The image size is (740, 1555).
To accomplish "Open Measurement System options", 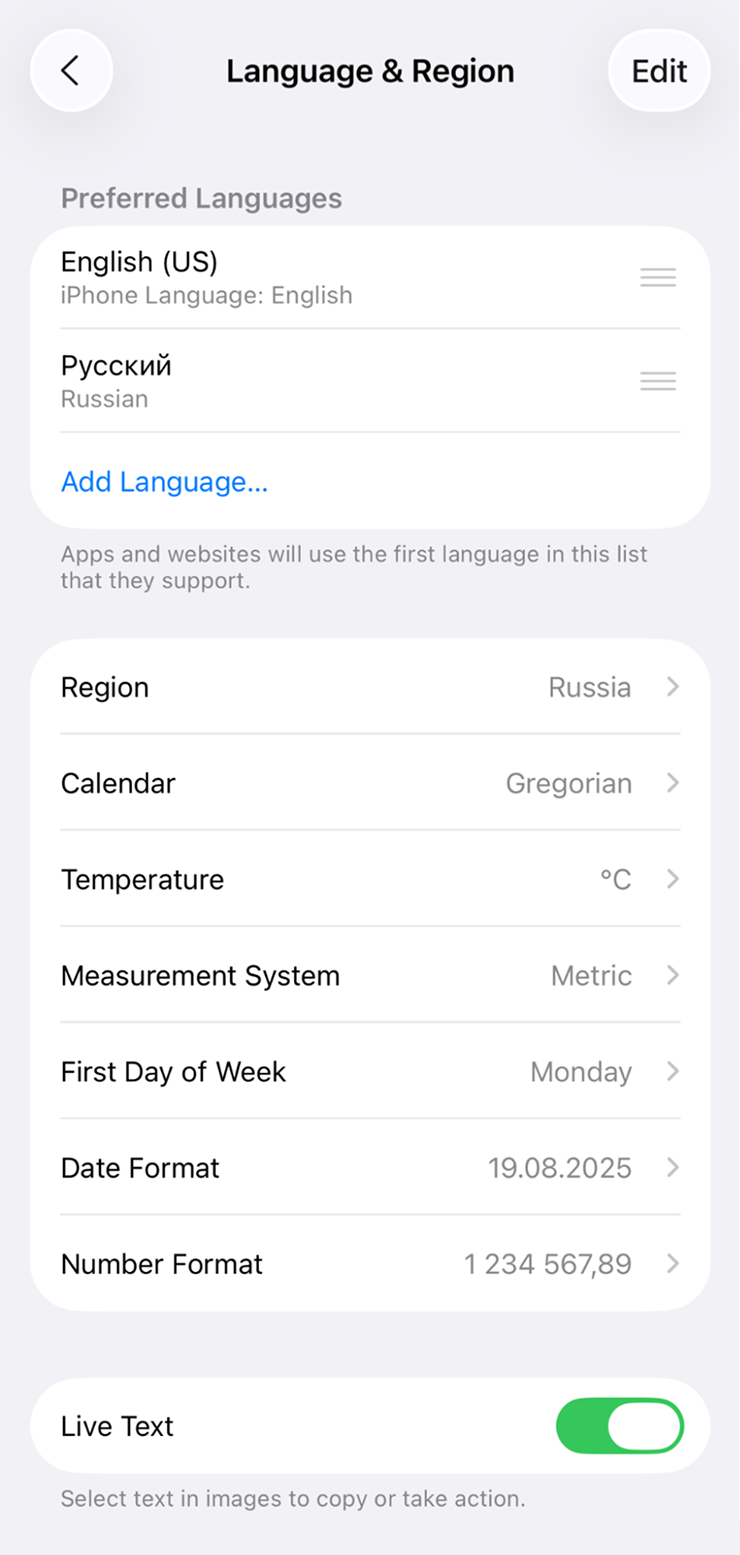I will 370,975.
